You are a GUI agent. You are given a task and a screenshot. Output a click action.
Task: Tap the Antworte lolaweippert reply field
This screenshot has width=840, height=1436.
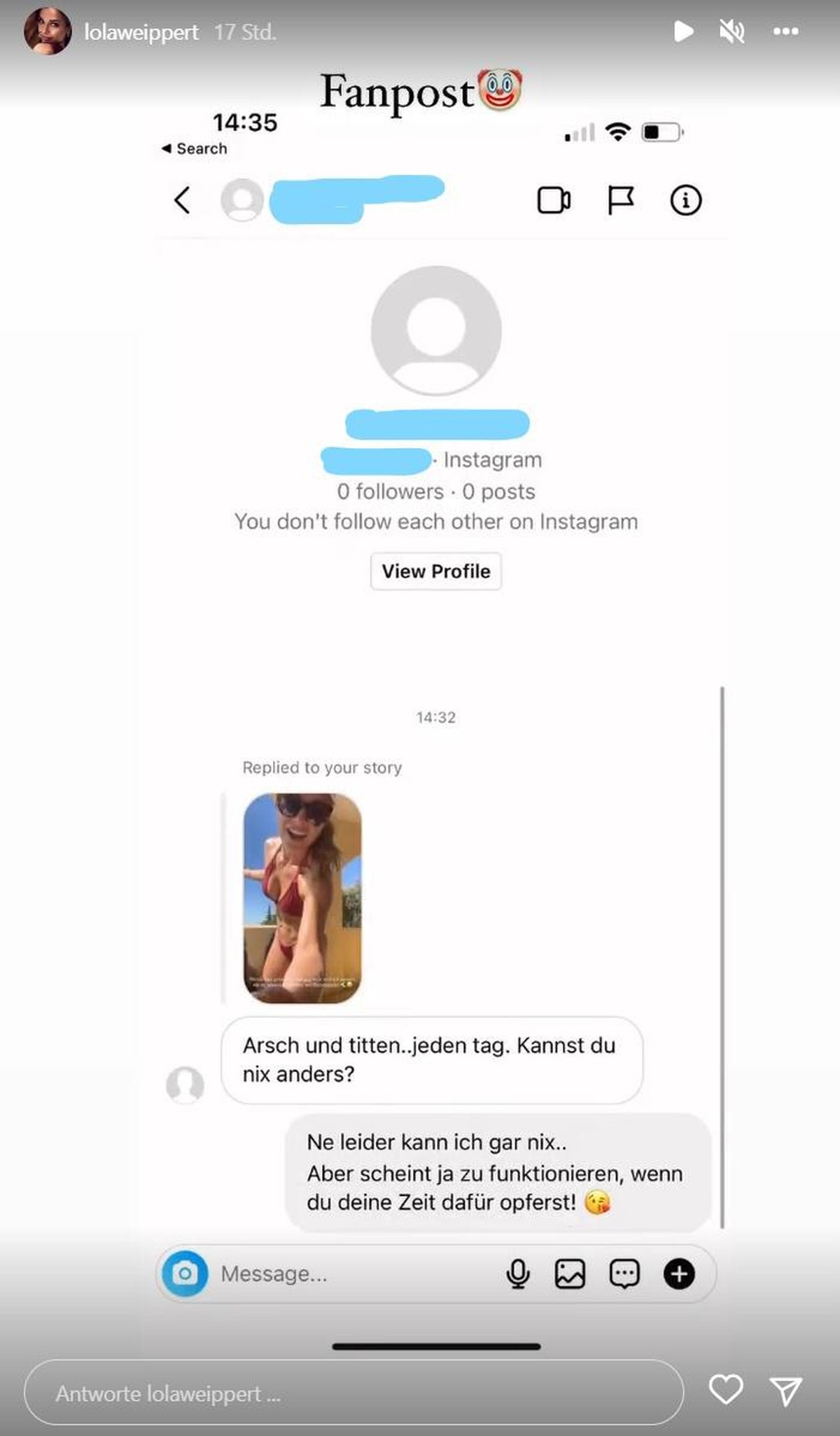(x=353, y=1393)
